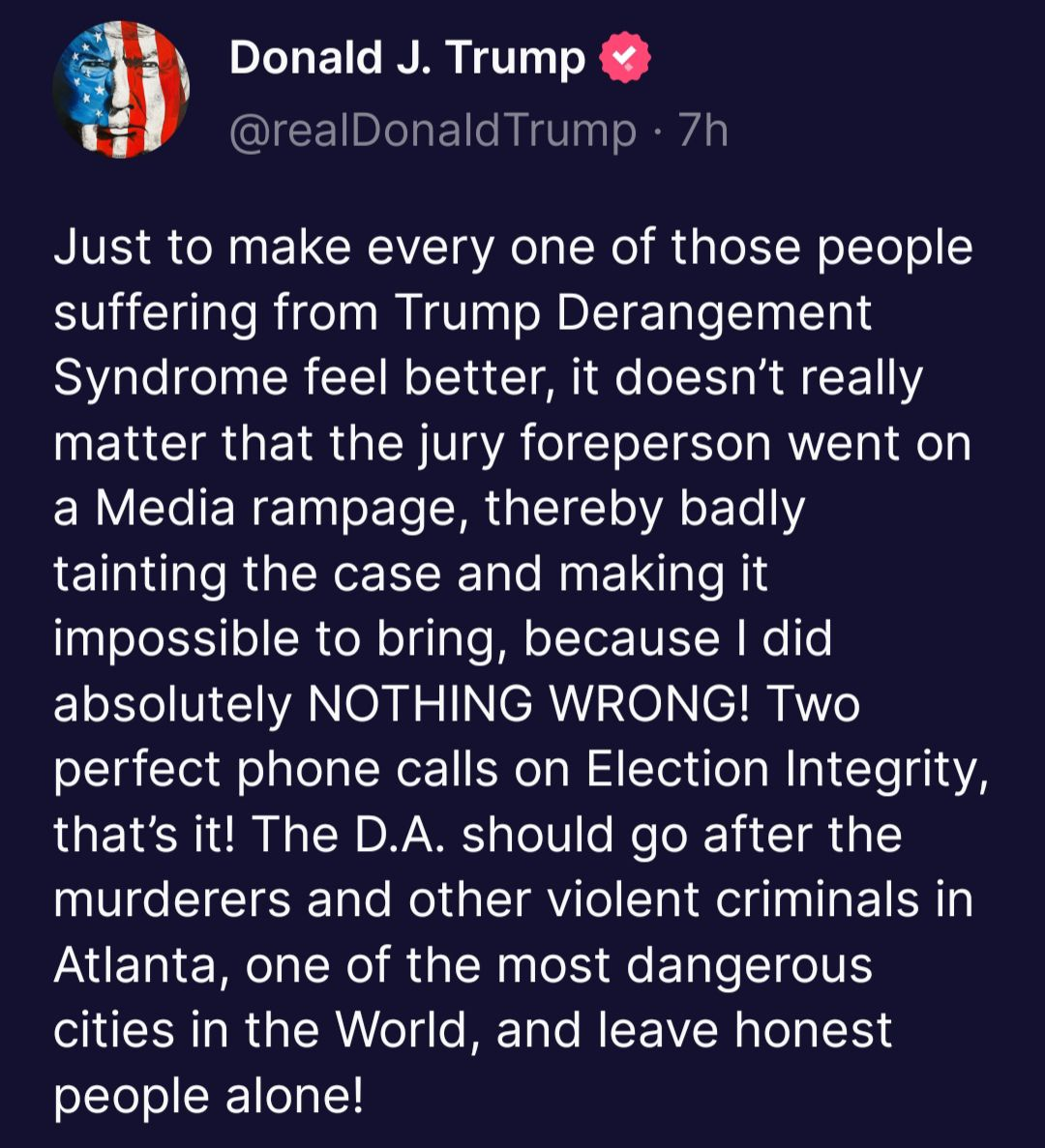1045x1148 pixels.
Task: Open the Donald J. Trump display name
Action: [406, 58]
